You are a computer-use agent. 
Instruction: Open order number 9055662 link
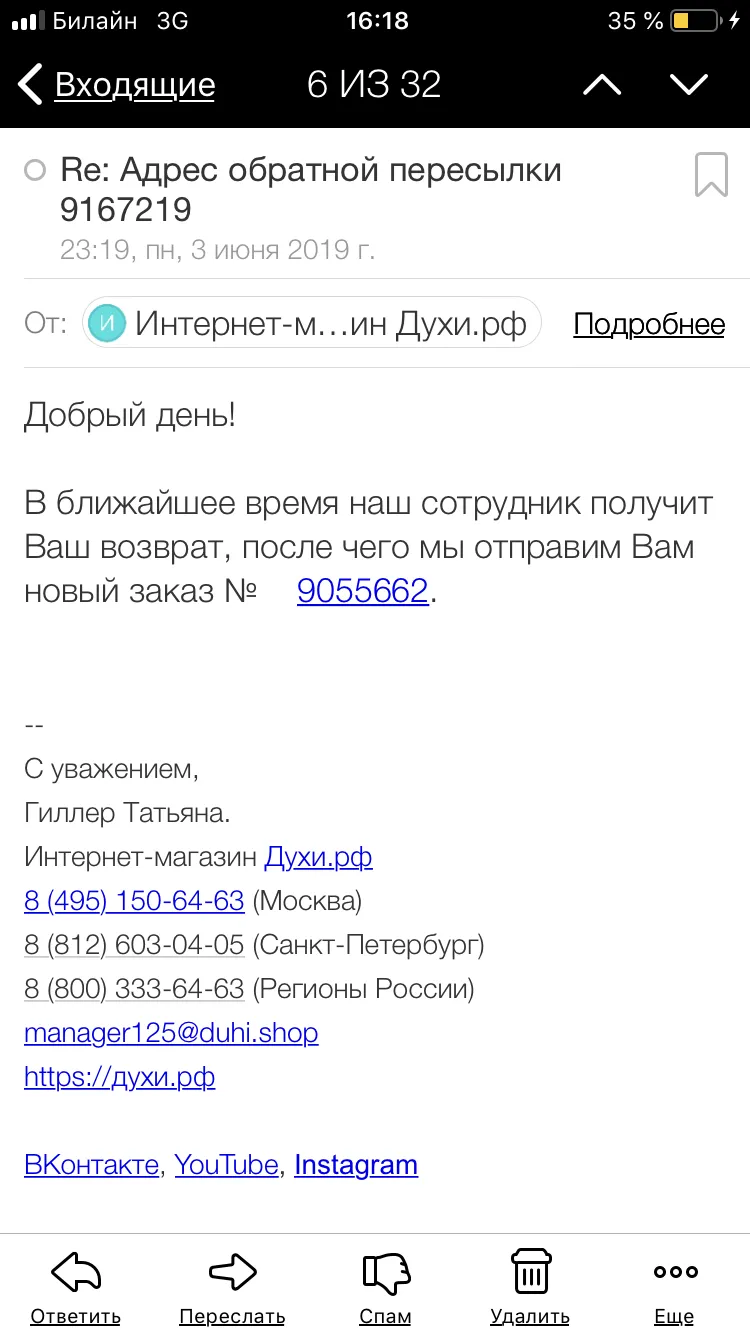click(x=363, y=591)
